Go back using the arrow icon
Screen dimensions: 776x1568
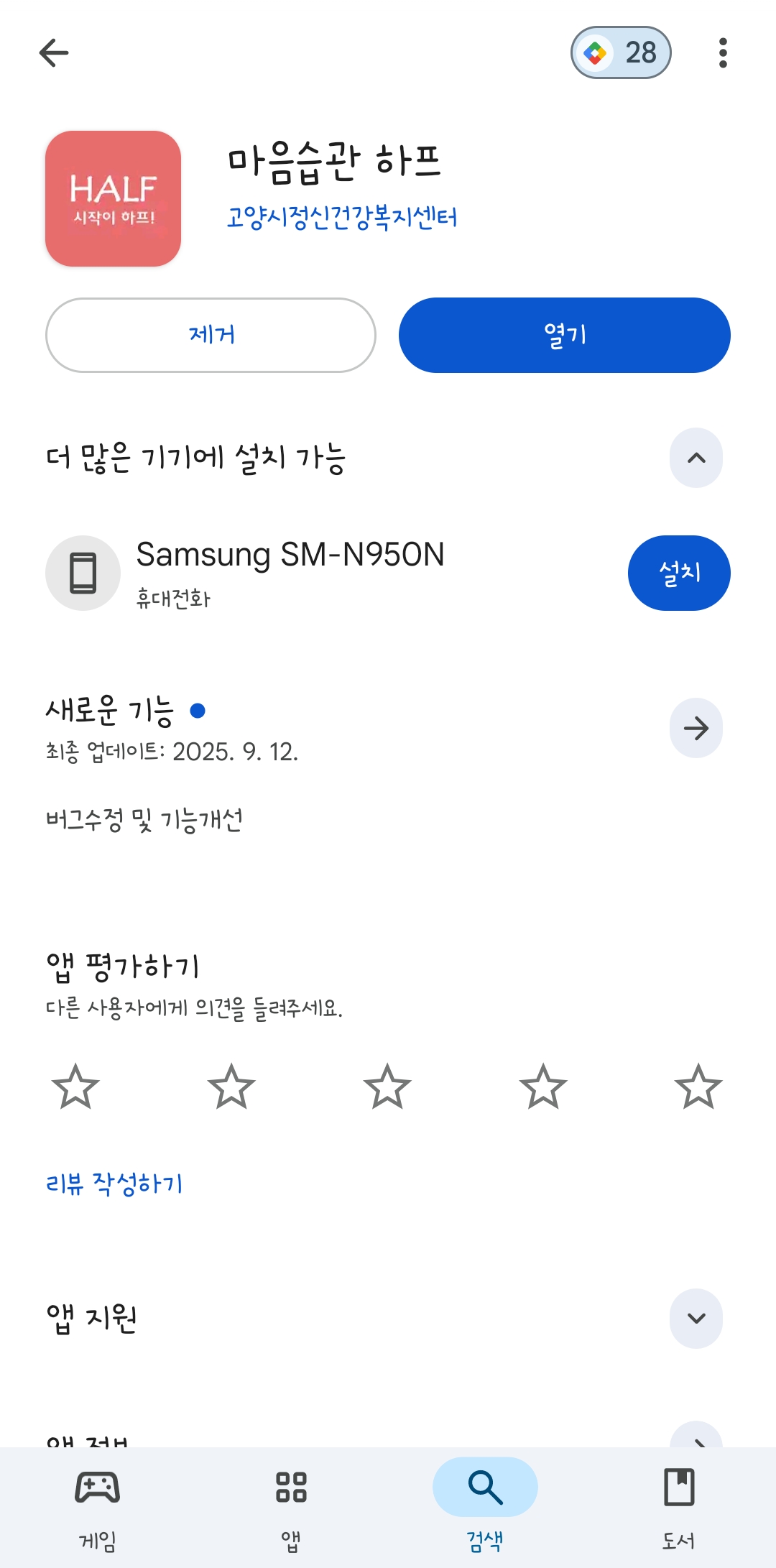(54, 52)
